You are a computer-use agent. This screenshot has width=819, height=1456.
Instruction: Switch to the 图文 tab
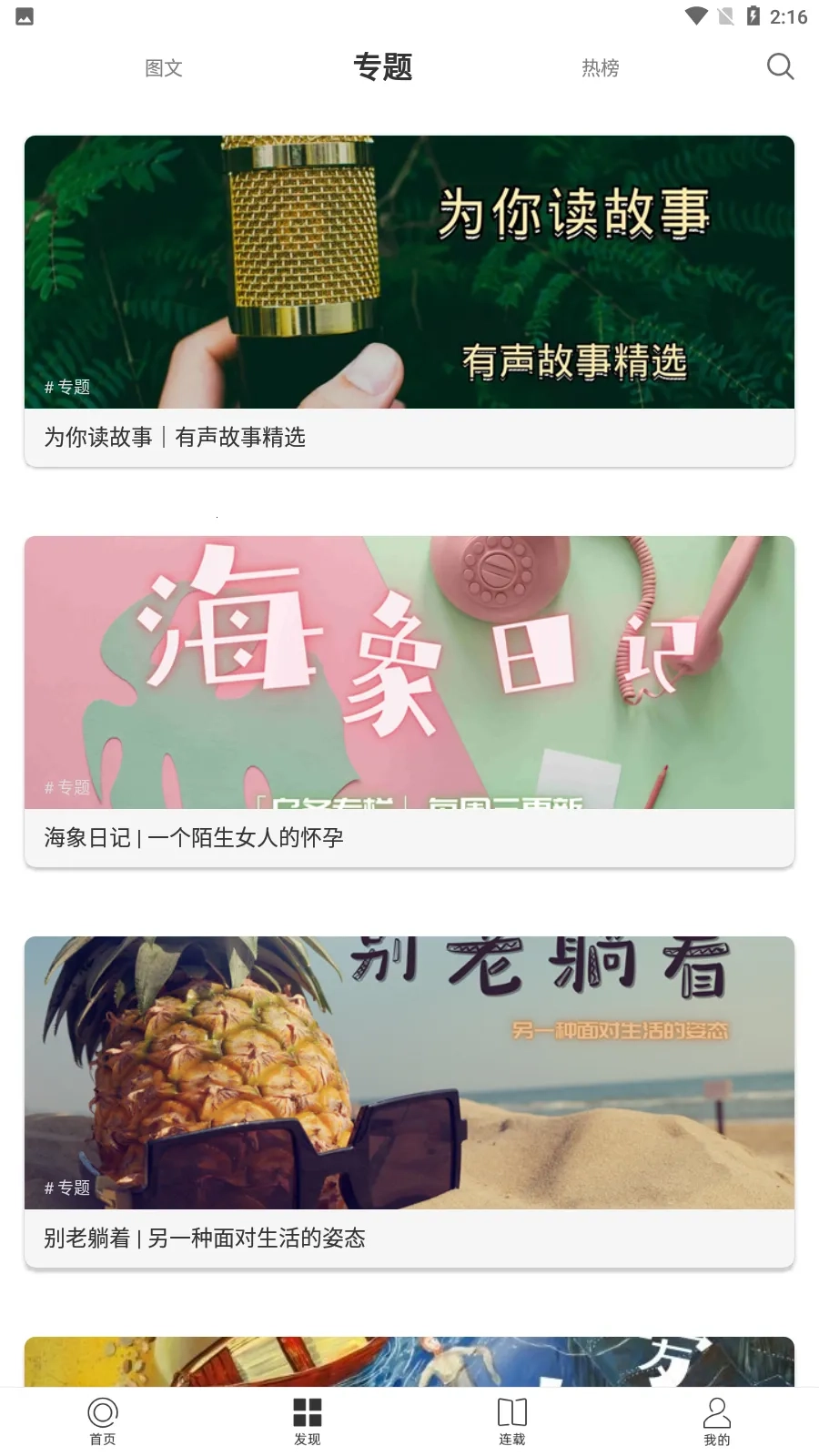[x=164, y=68]
